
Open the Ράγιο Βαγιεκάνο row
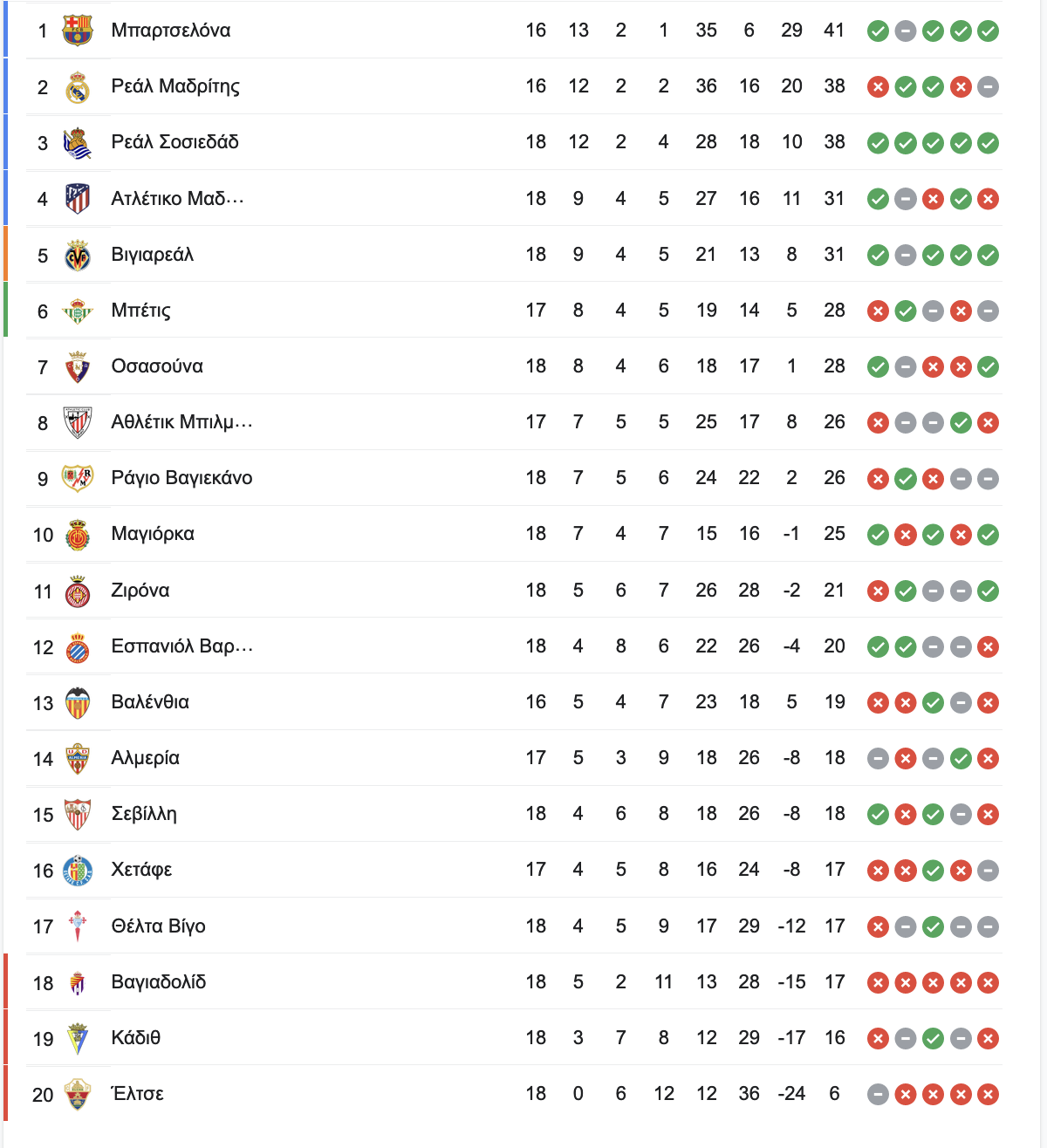point(181,478)
